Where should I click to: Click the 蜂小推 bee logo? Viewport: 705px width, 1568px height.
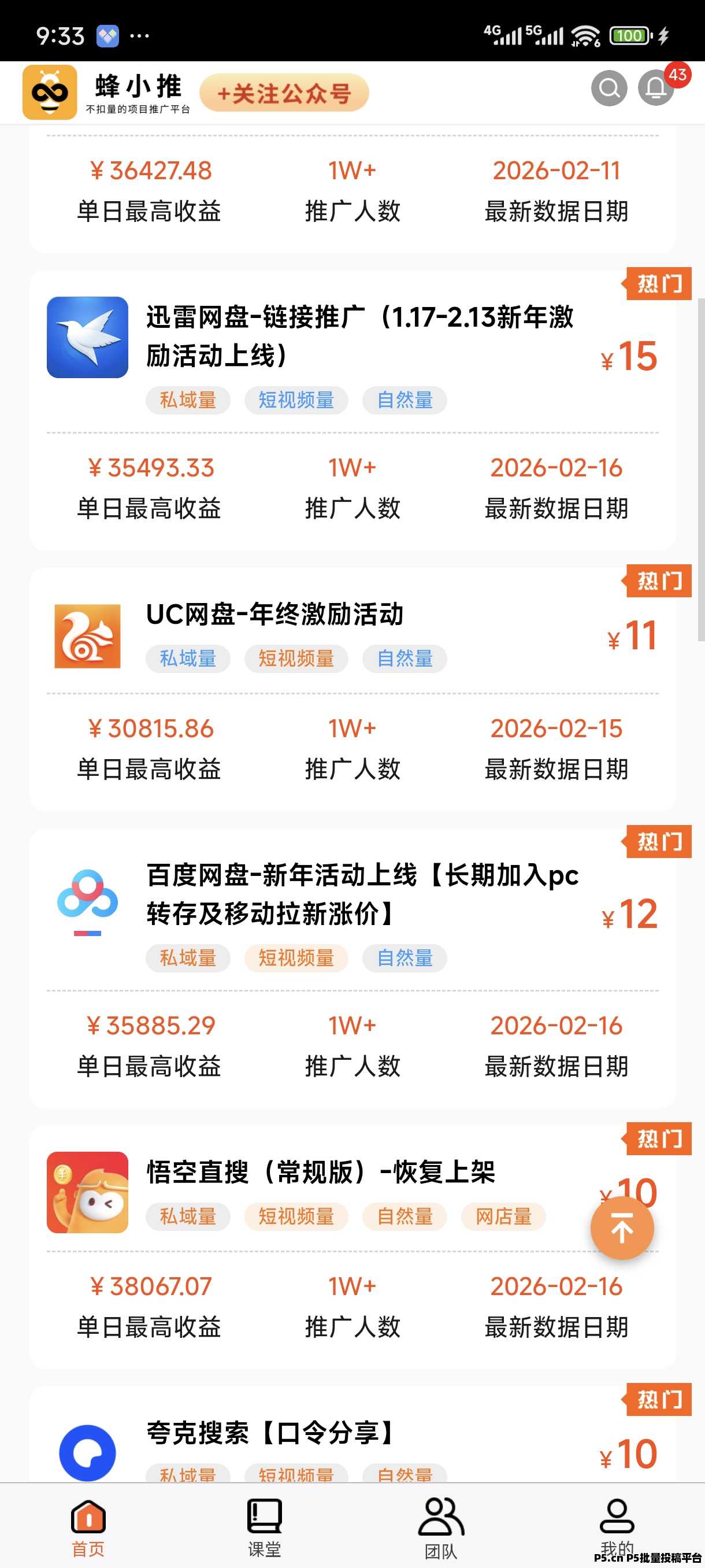click(x=49, y=91)
